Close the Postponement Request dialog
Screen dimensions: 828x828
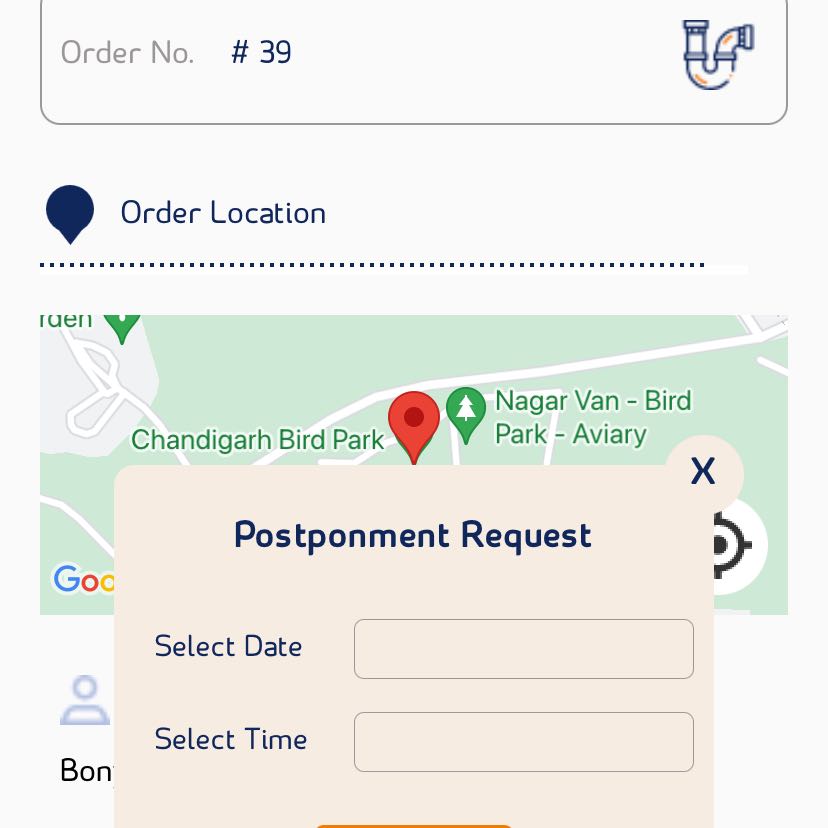(703, 472)
